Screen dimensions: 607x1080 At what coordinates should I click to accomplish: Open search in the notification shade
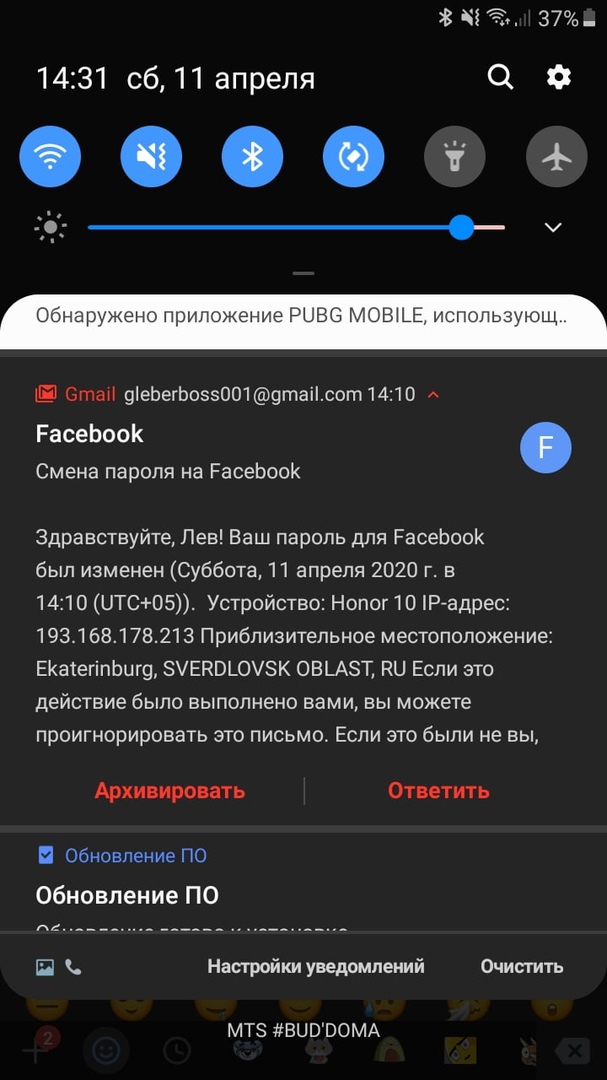(x=500, y=77)
